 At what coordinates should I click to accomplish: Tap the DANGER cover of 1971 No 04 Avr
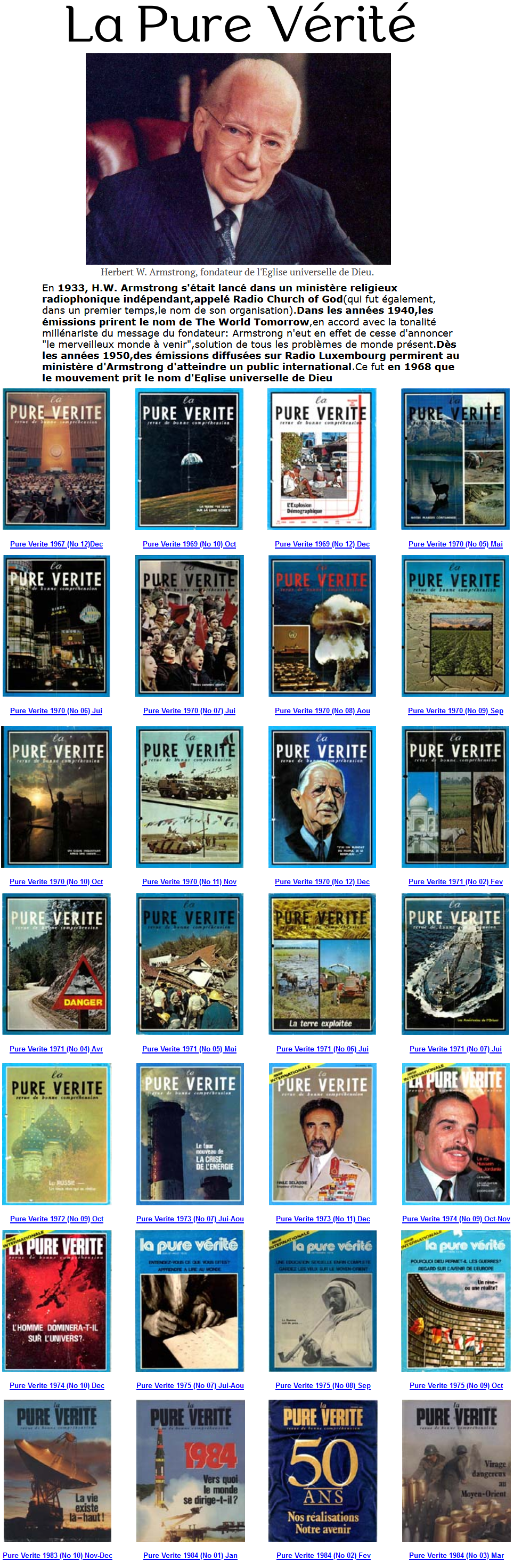click(x=56, y=964)
